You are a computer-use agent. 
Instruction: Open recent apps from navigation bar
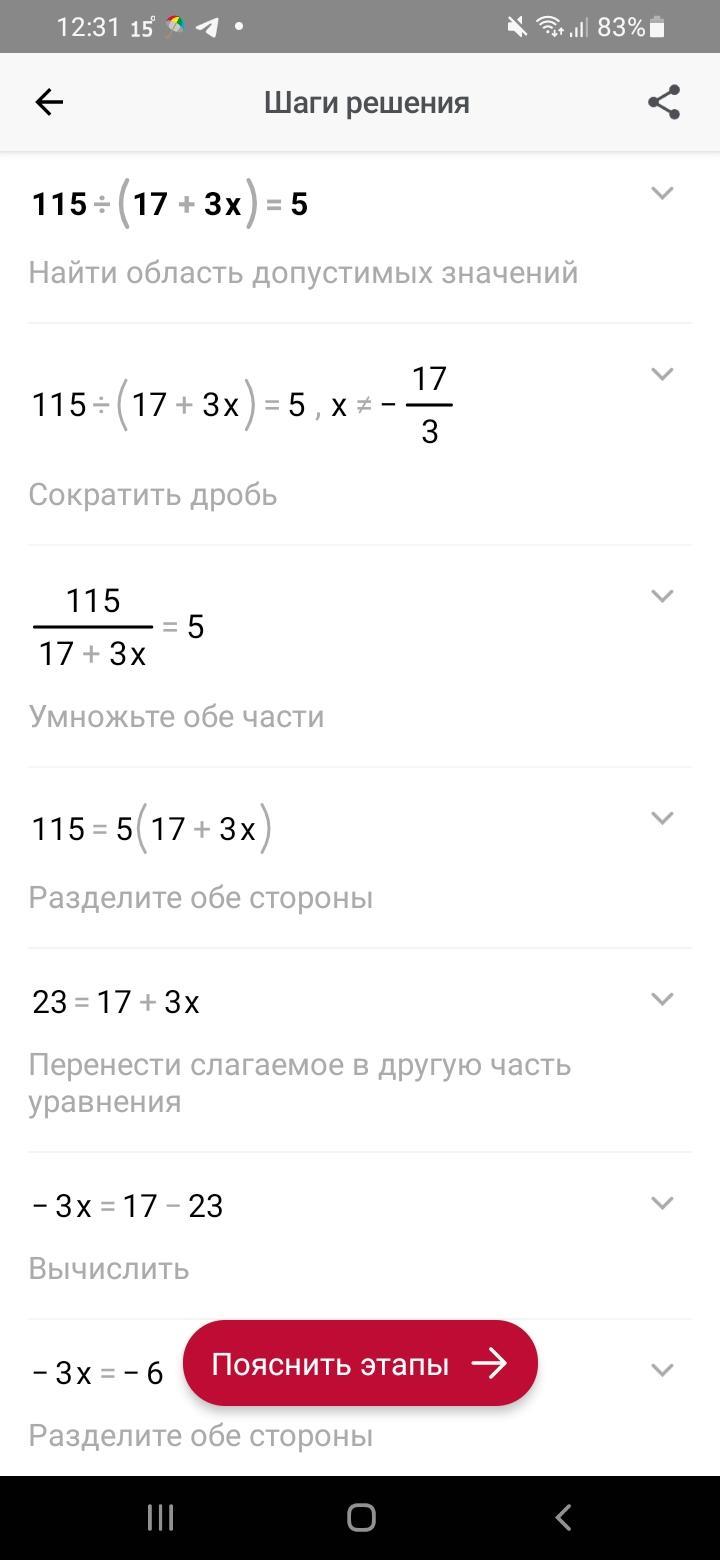coord(160,1518)
